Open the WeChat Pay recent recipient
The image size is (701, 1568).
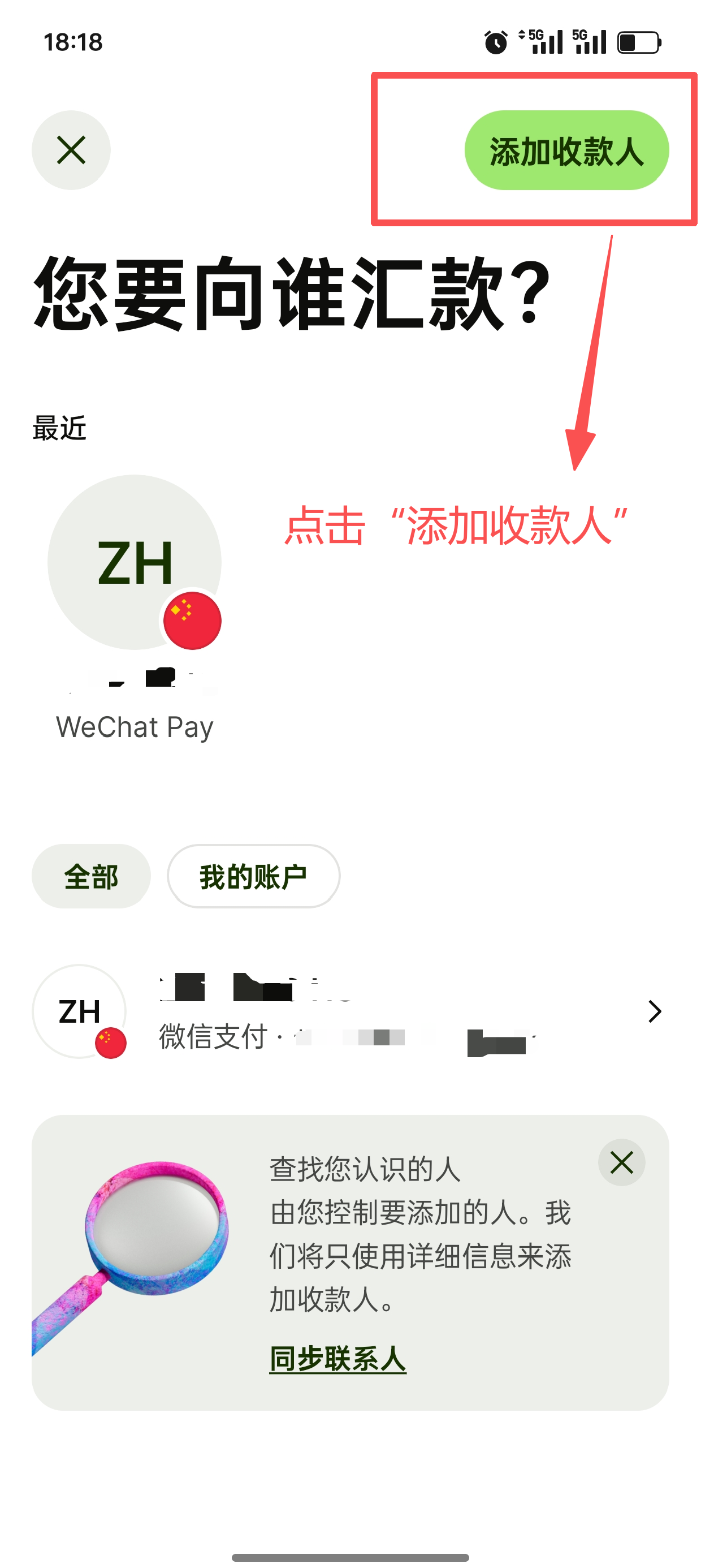(x=134, y=609)
